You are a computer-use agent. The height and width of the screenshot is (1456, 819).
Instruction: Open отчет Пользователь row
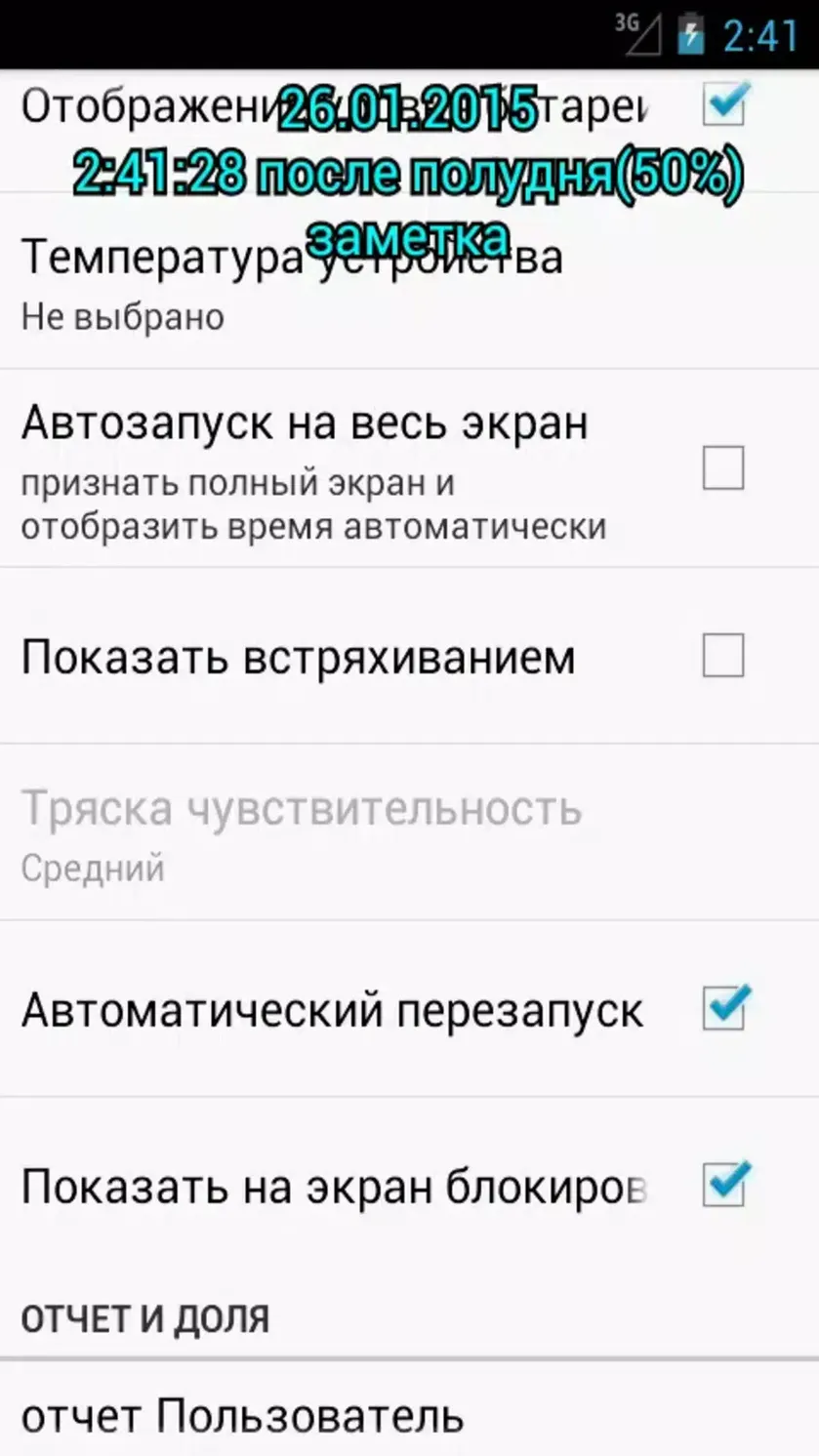coord(409,1408)
